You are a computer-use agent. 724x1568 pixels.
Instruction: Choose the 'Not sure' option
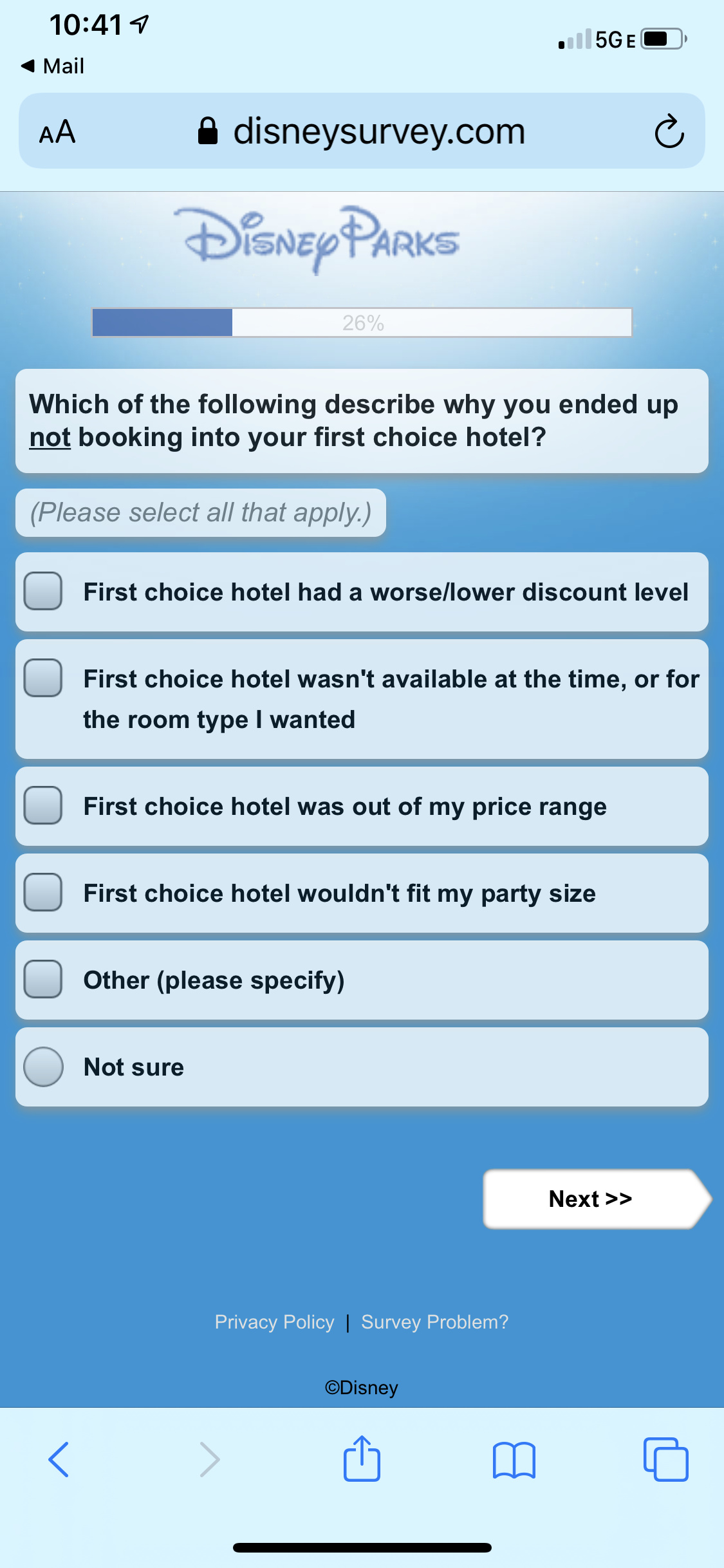[x=43, y=1067]
